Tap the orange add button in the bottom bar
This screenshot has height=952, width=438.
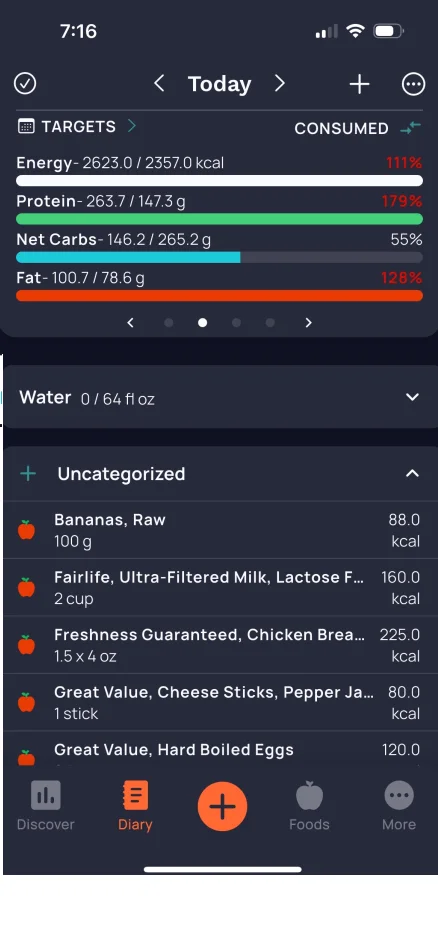pos(222,806)
